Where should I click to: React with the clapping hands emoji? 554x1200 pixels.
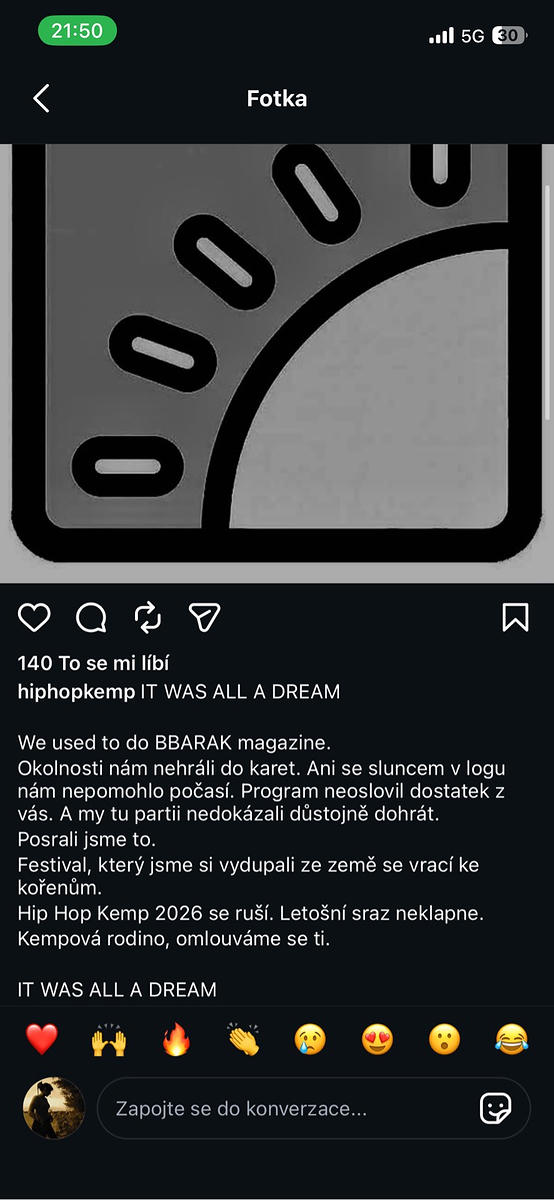(243, 1041)
